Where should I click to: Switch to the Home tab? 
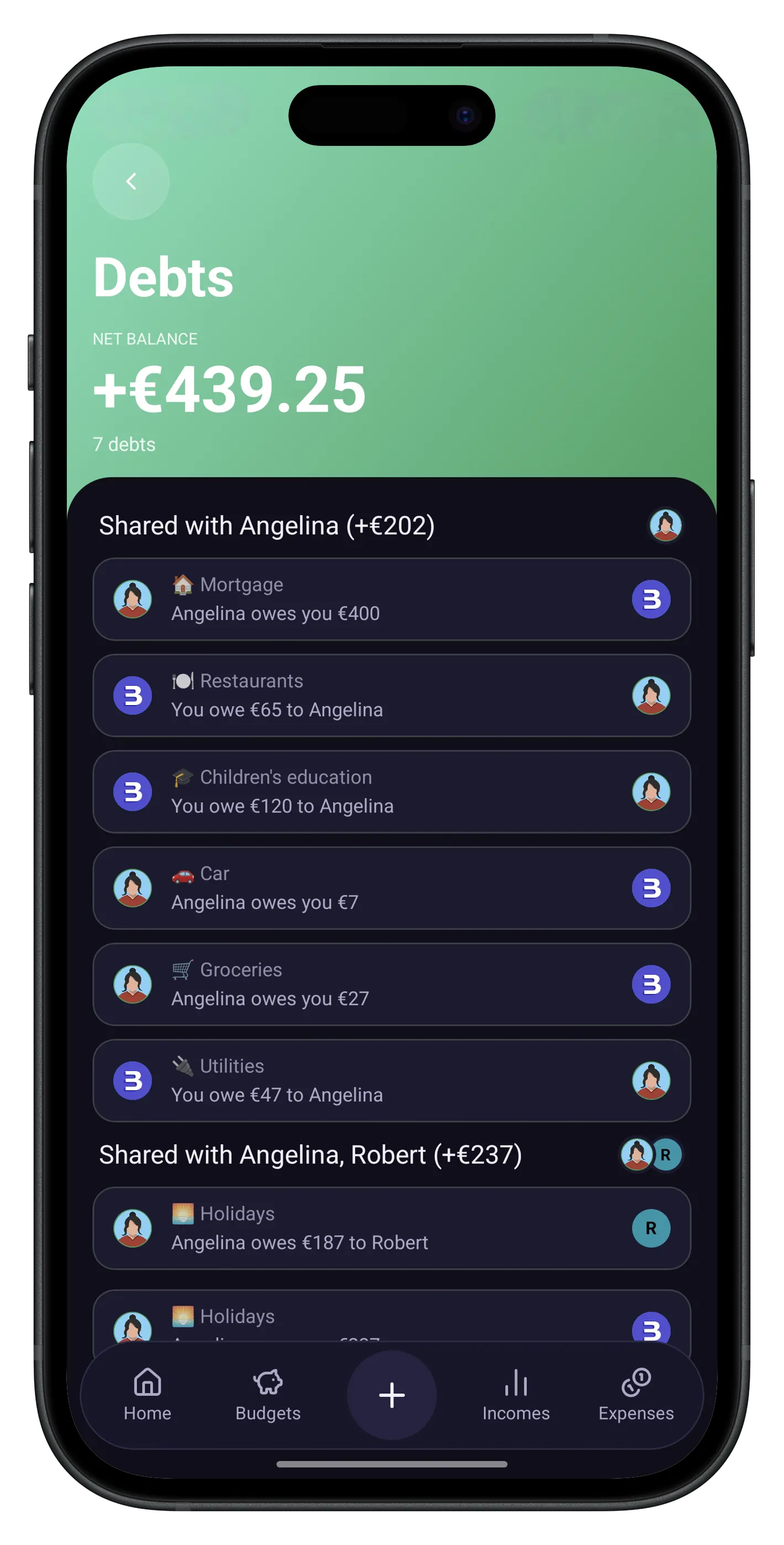(x=148, y=1395)
